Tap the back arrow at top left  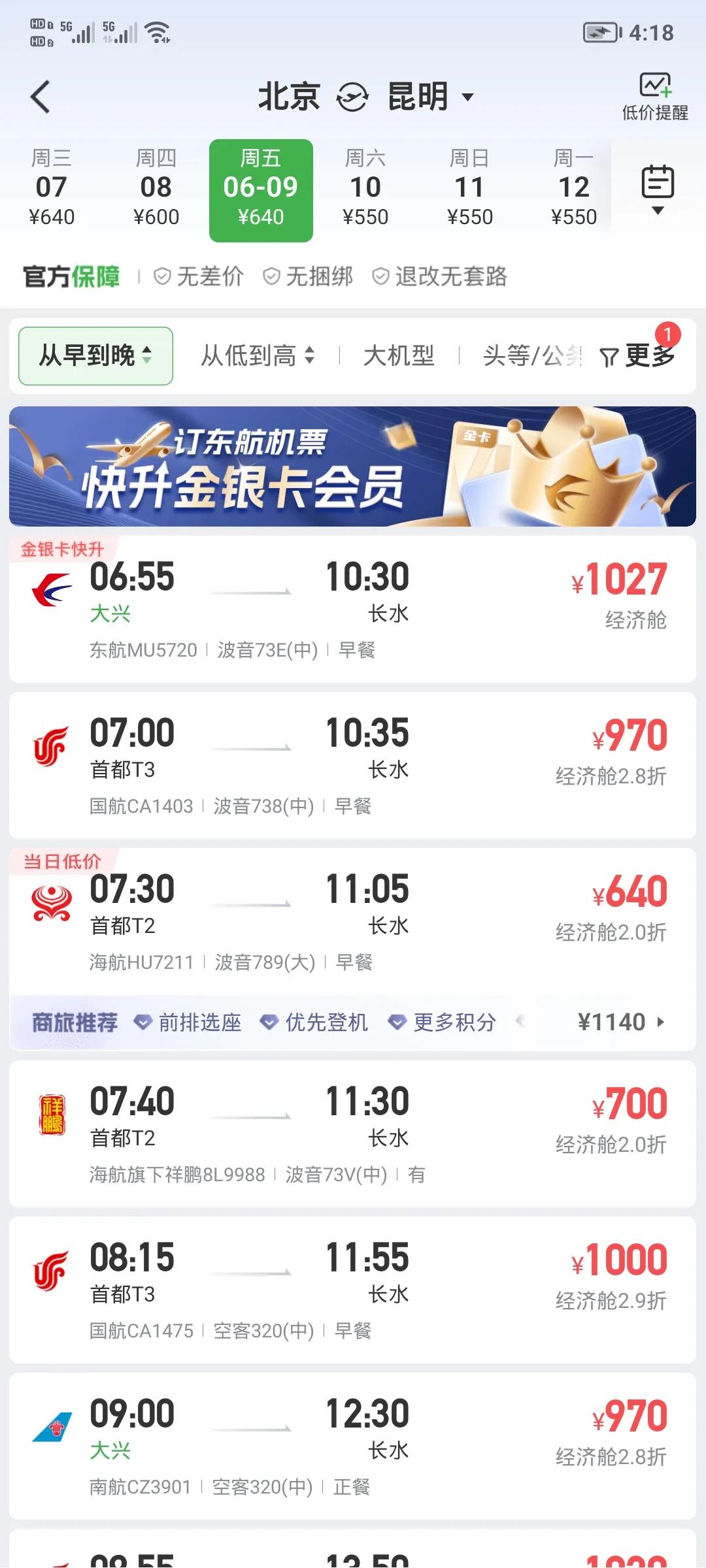pyautogui.click(x=41, y=95)
